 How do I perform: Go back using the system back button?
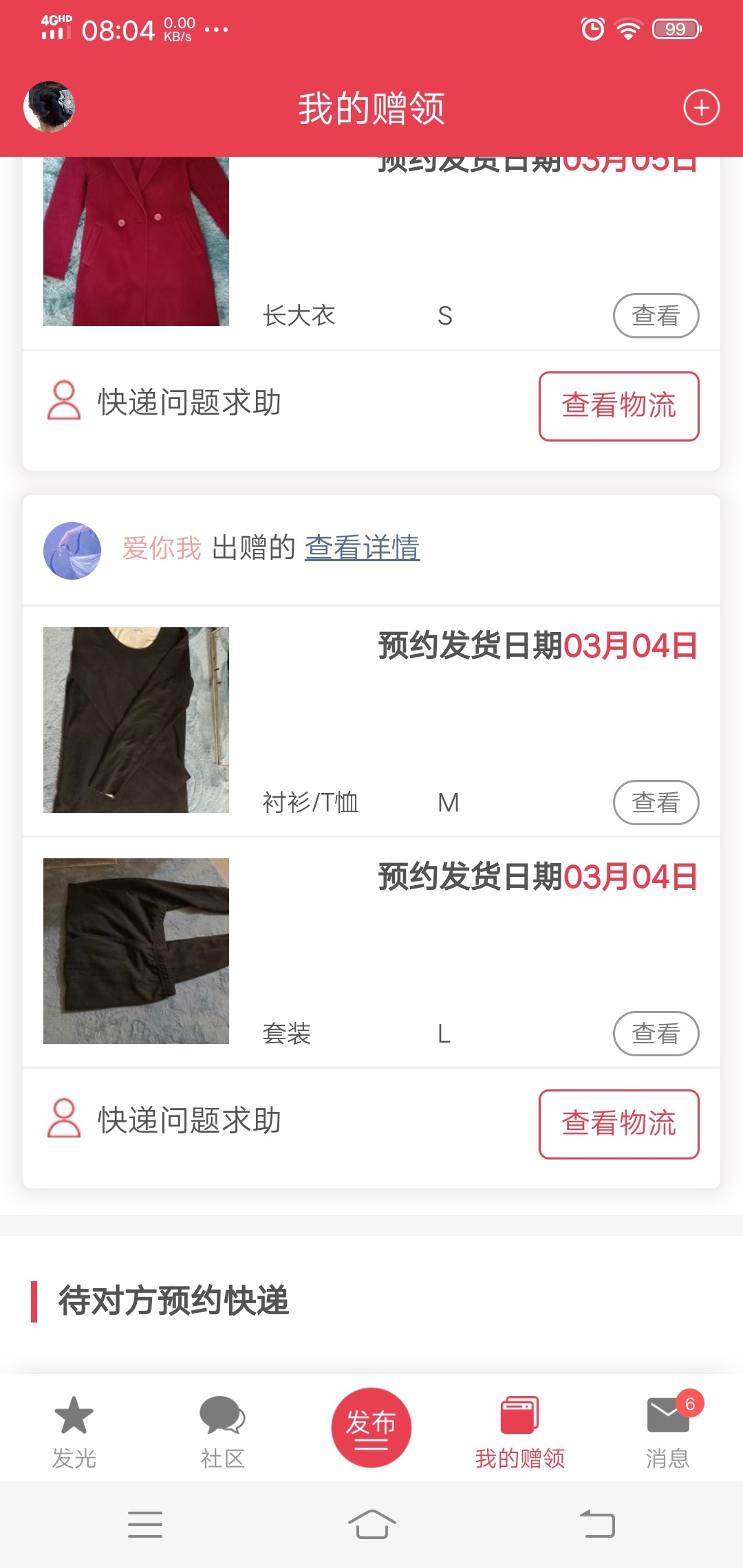pyautogui.click(x=597, y=1524)
